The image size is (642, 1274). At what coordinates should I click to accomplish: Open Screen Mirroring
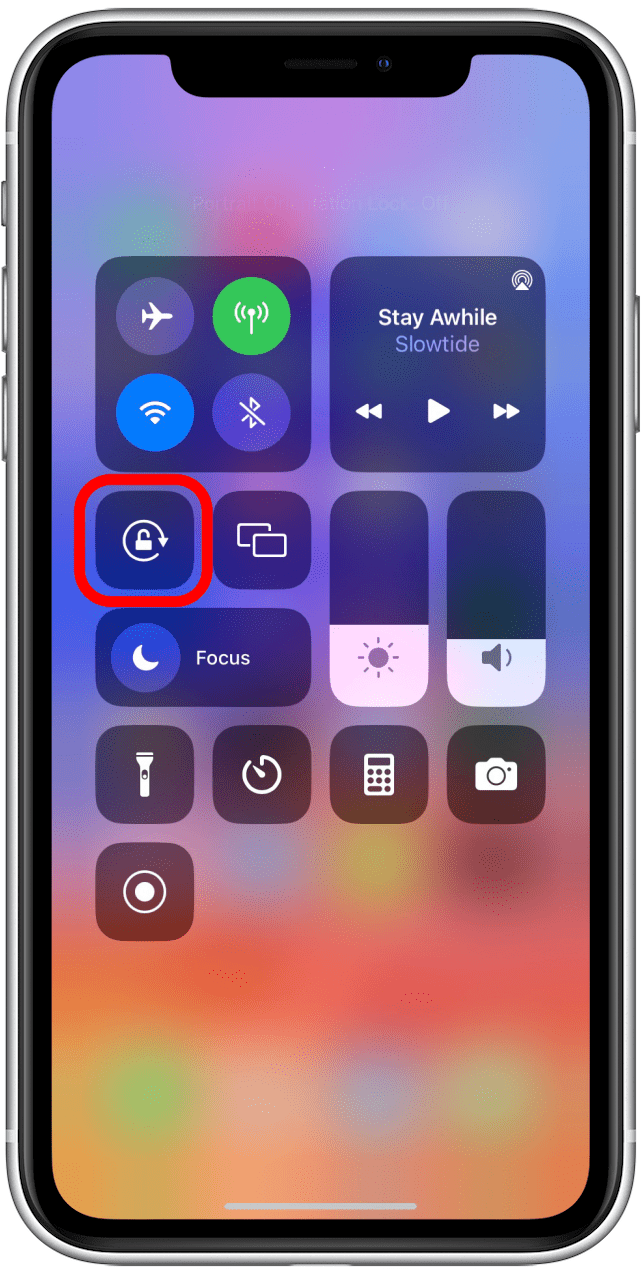click(261, 540)
